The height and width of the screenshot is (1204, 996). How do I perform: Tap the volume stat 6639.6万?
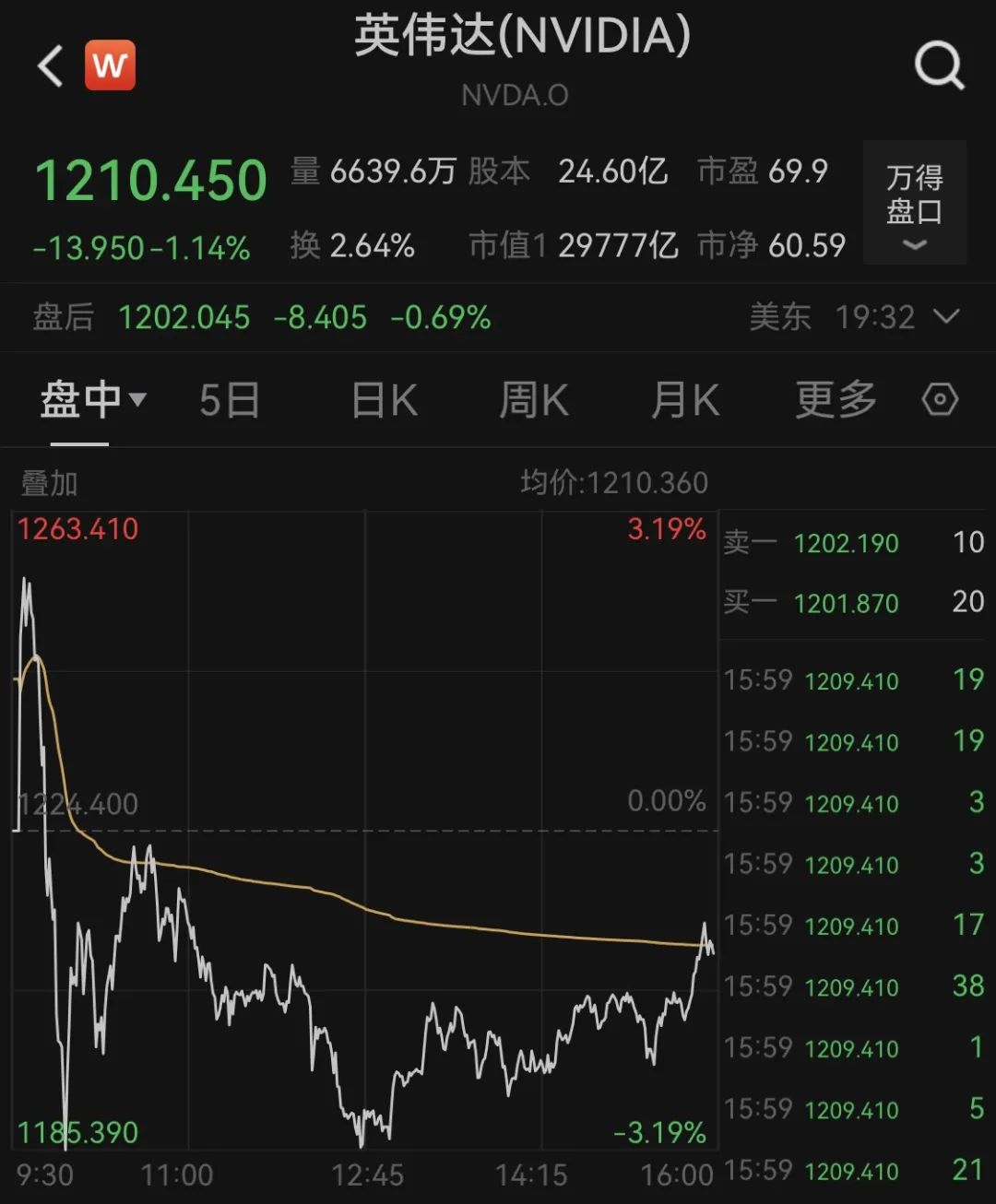click(x=392, y=171)
